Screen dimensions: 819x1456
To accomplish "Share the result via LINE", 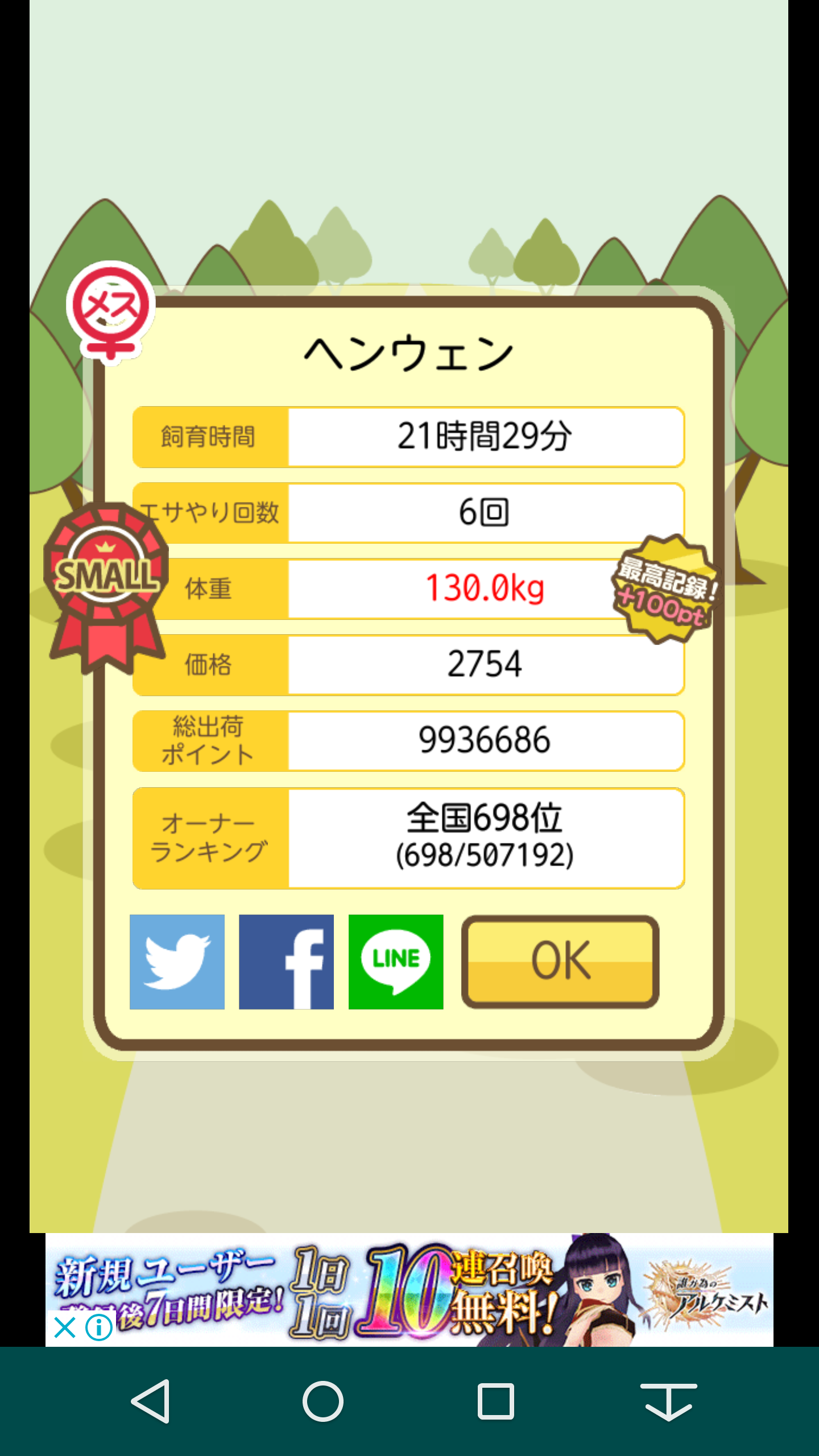I will 396,962.
